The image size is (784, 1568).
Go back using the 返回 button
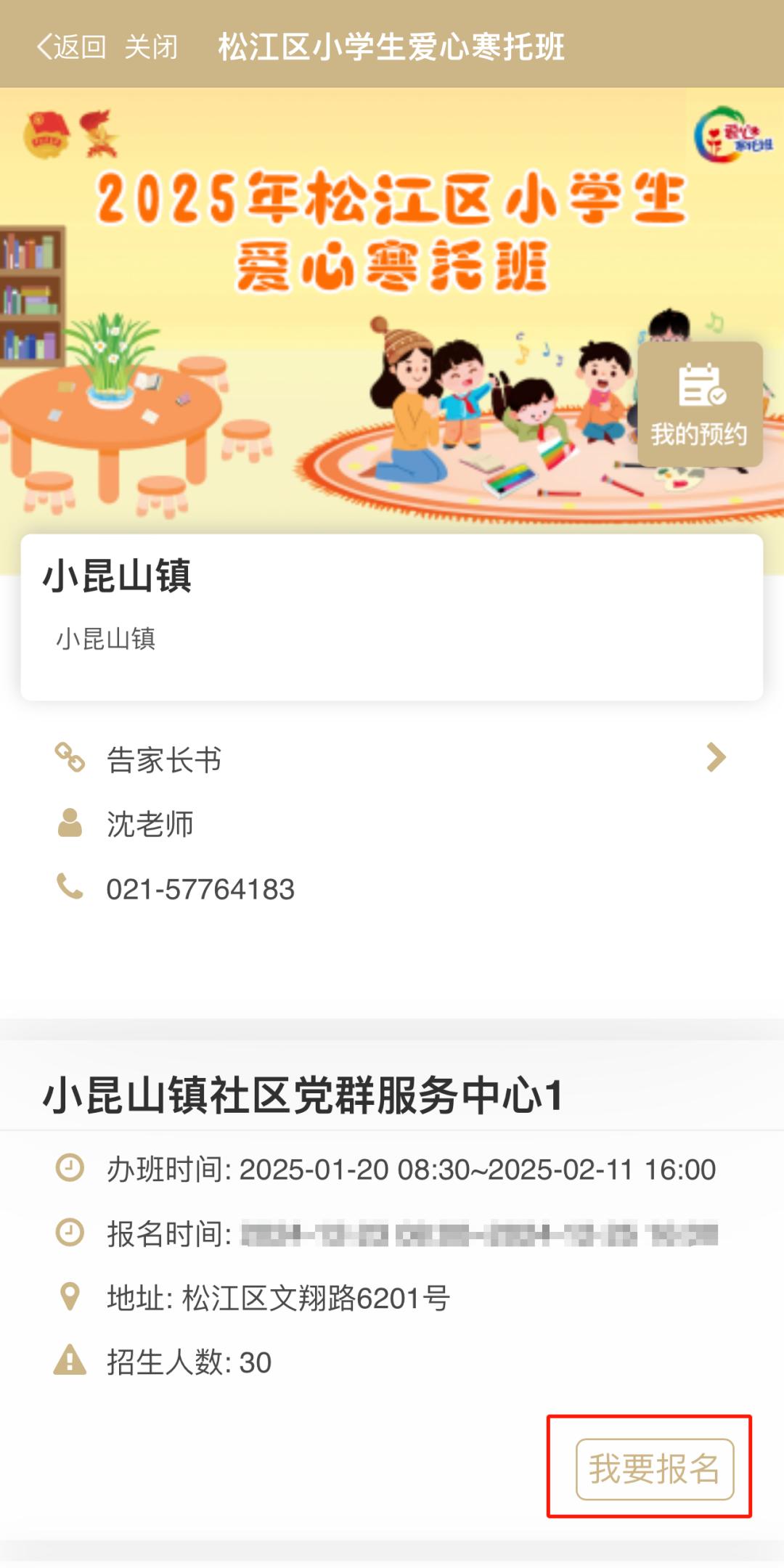72,47
